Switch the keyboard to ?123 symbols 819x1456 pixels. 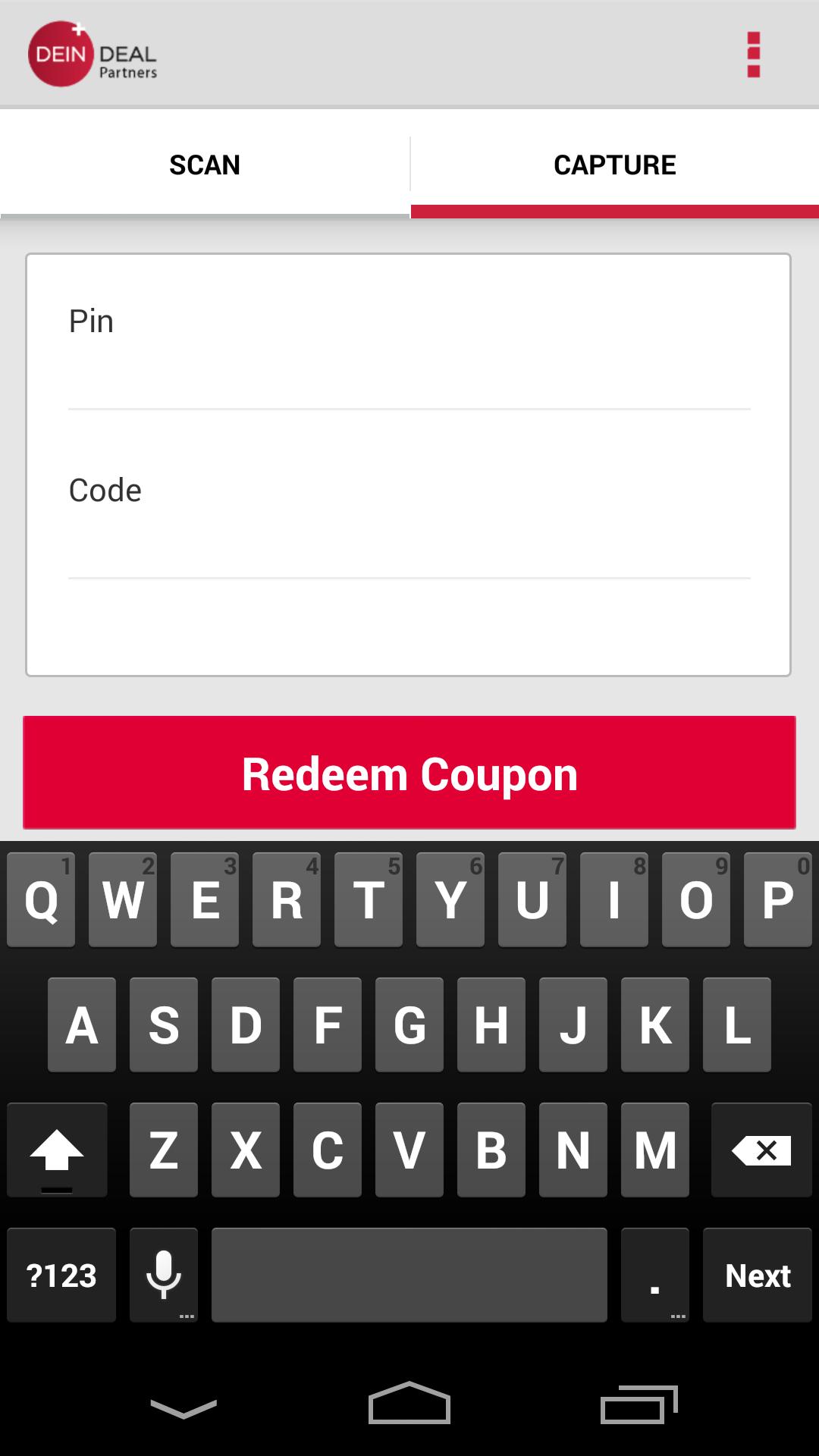tap(61, 1276)
